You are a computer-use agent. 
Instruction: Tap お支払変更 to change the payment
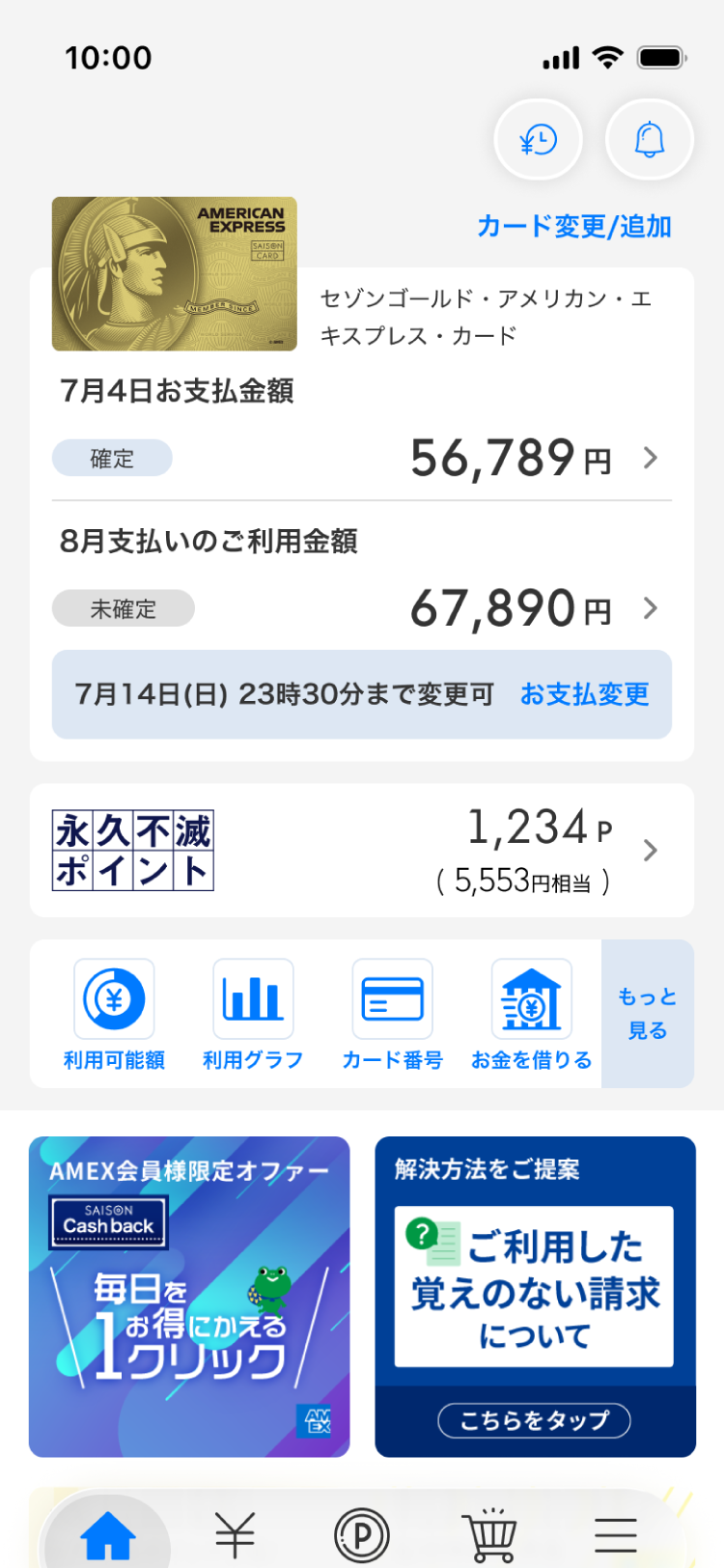(x=584, y=694)
